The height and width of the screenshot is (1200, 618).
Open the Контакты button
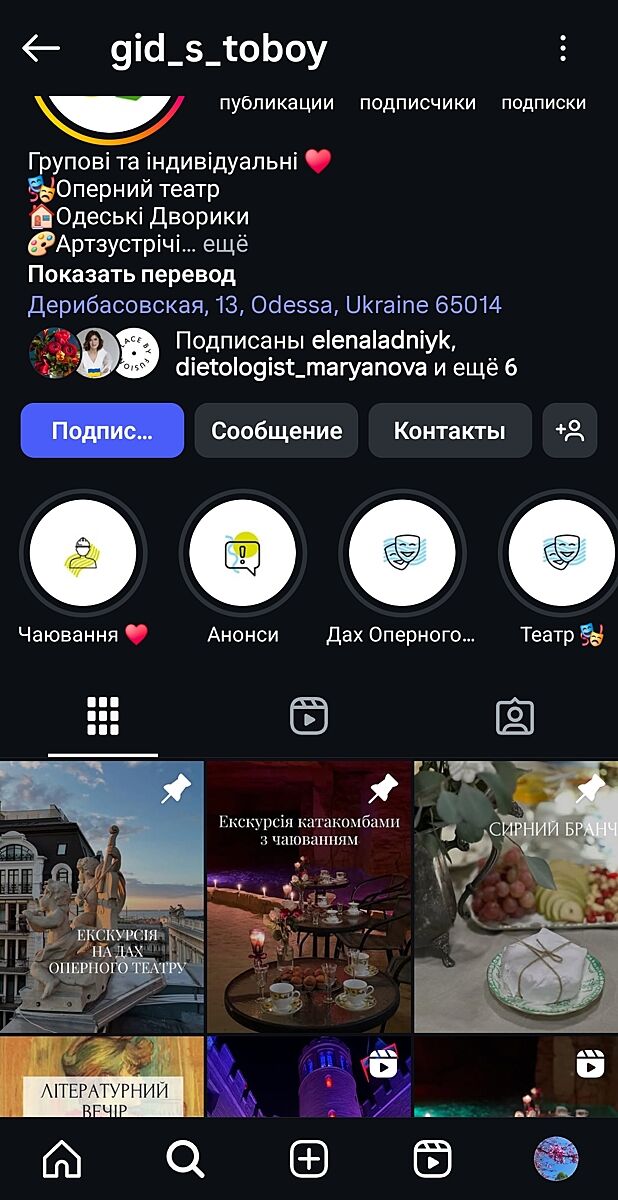(449, 431)
